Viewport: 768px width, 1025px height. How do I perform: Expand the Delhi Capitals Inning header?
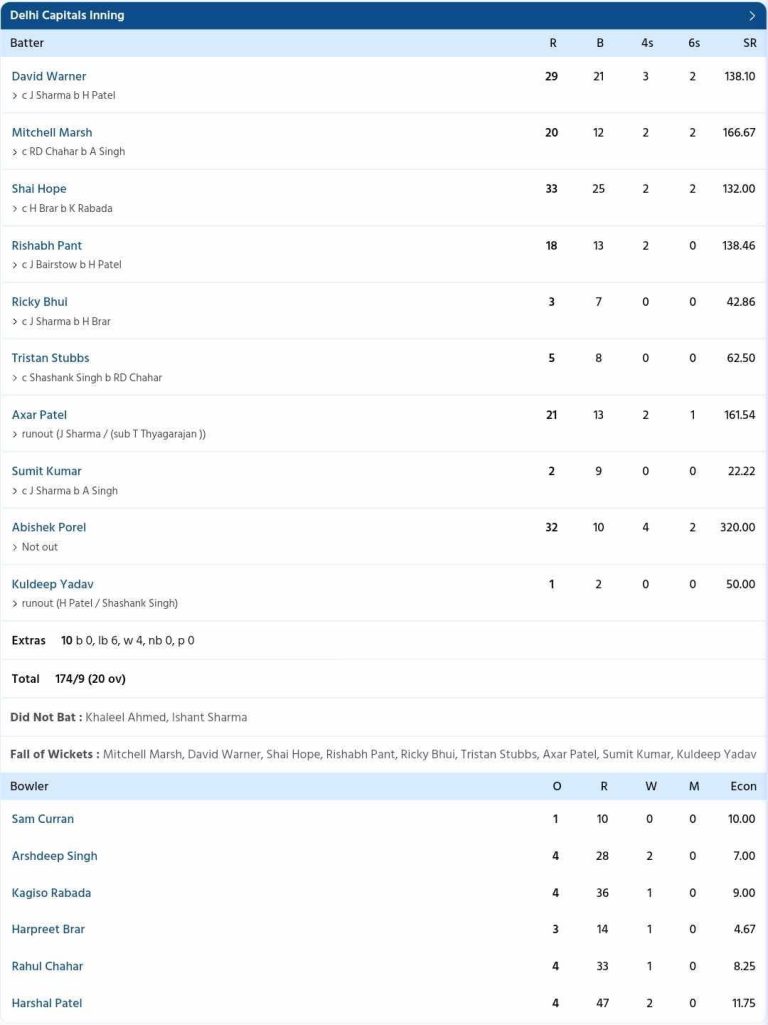tap(384, 15)
